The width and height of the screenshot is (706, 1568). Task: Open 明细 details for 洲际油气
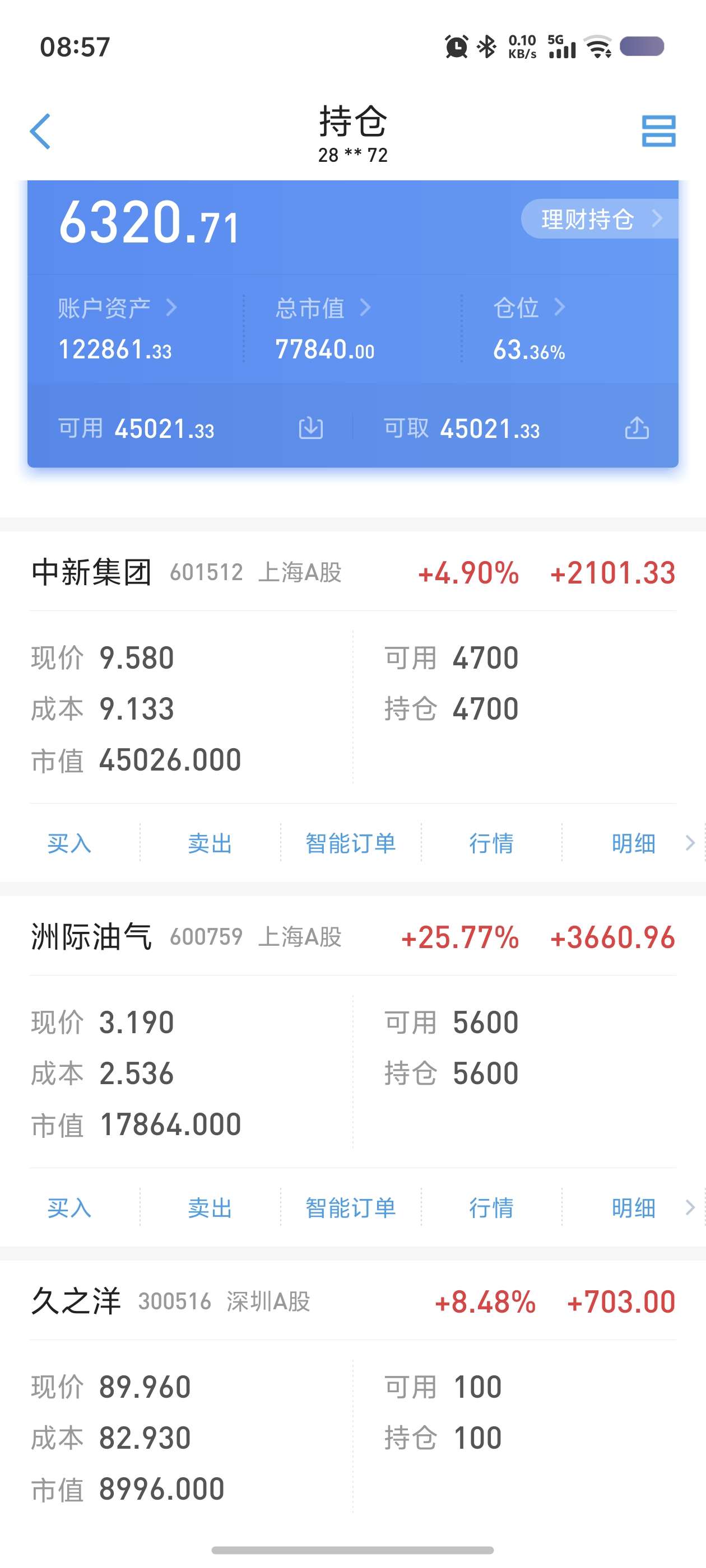(634, 1208)
